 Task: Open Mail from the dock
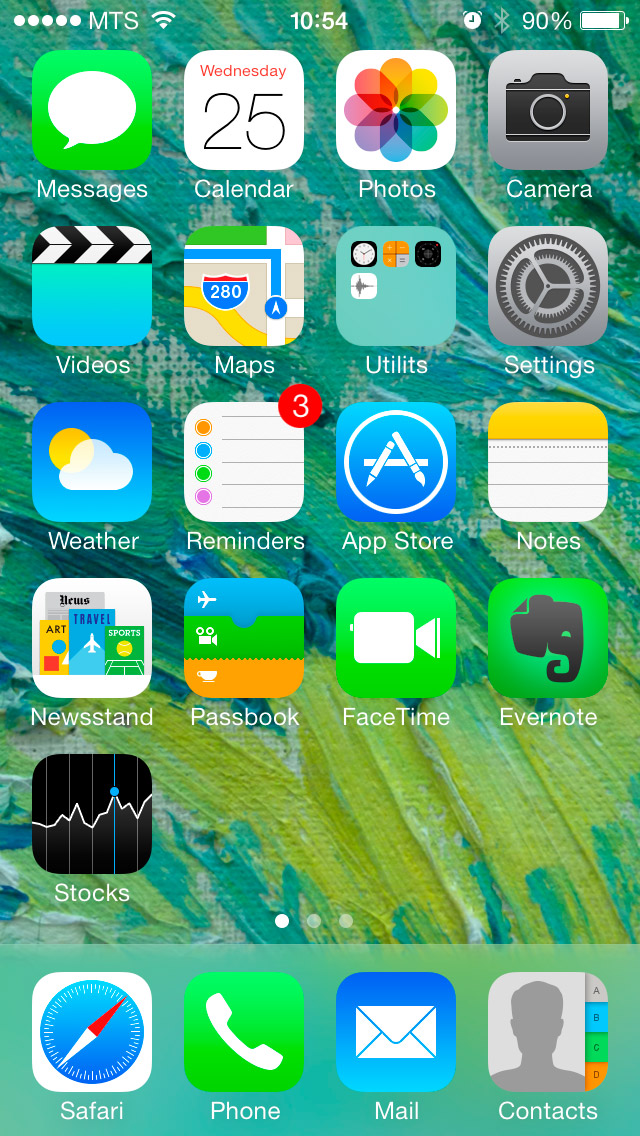[396, 1032]
